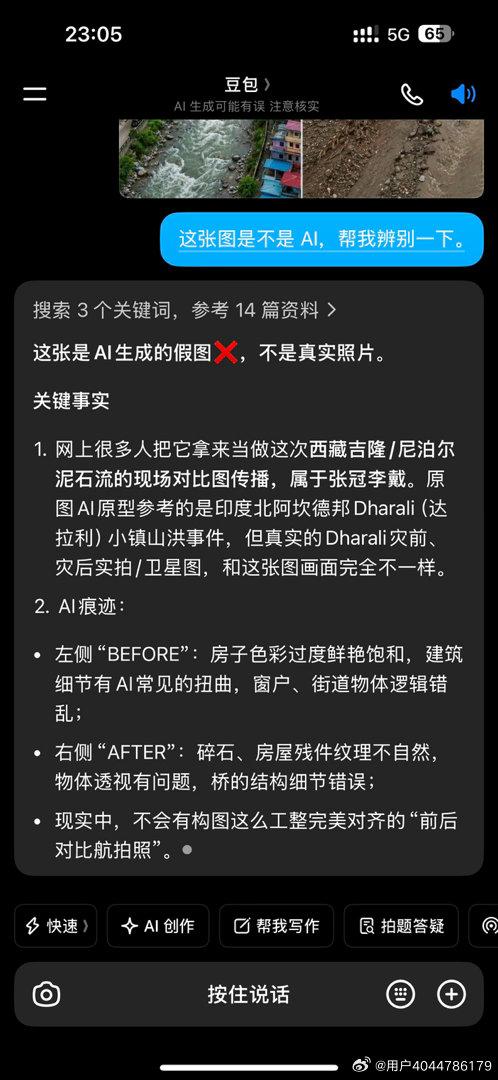498x1080 pixels.
Task: Open the 拍题答疑 chip
Action: click(x=402, y=926)
